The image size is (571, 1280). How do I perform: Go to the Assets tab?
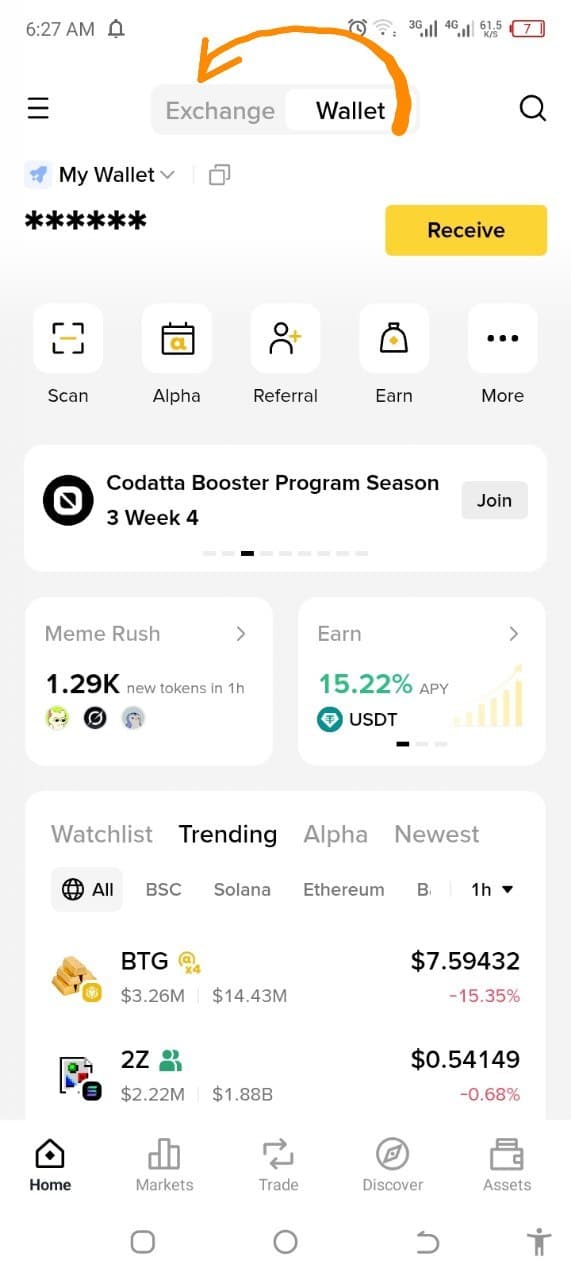pos(507,1166)
